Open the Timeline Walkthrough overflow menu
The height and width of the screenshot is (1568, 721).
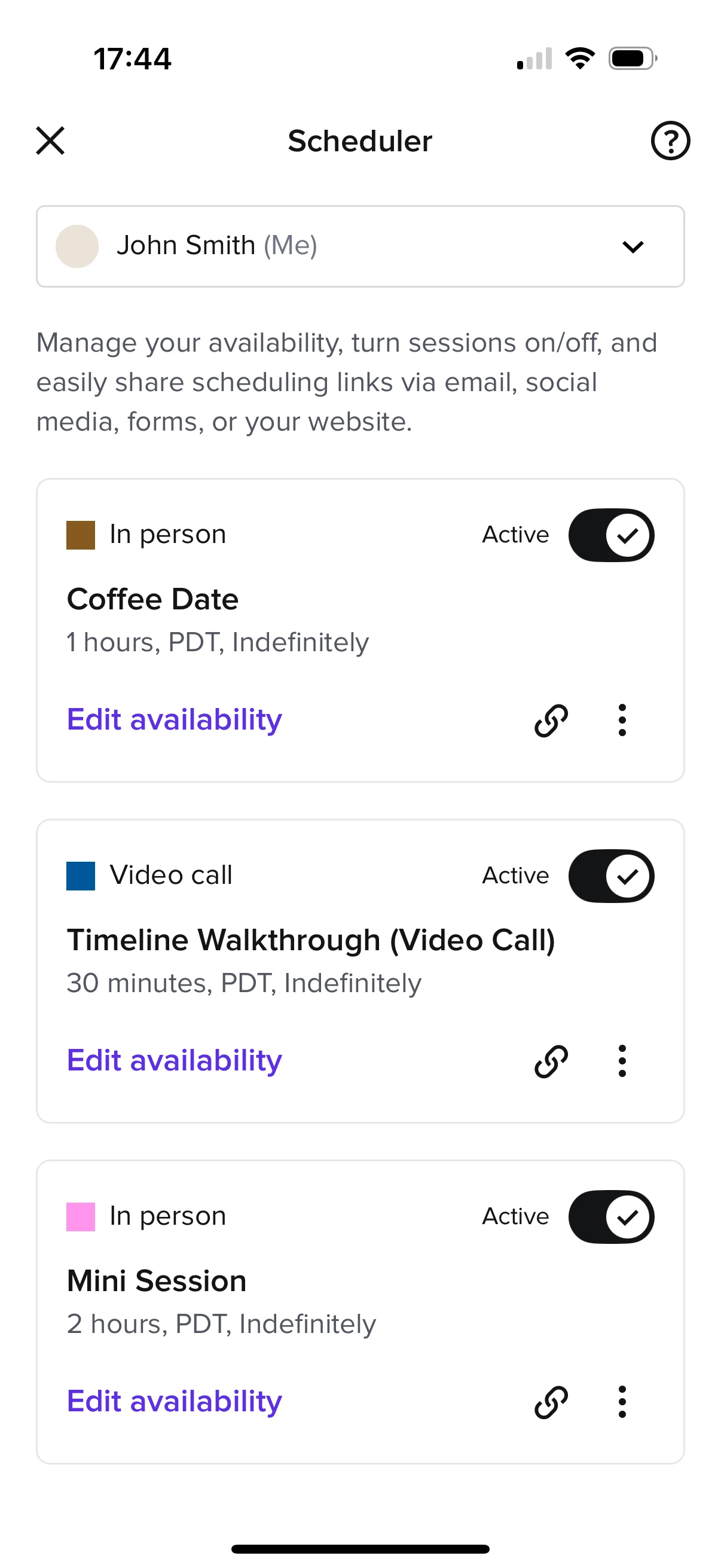[622, 1061]
